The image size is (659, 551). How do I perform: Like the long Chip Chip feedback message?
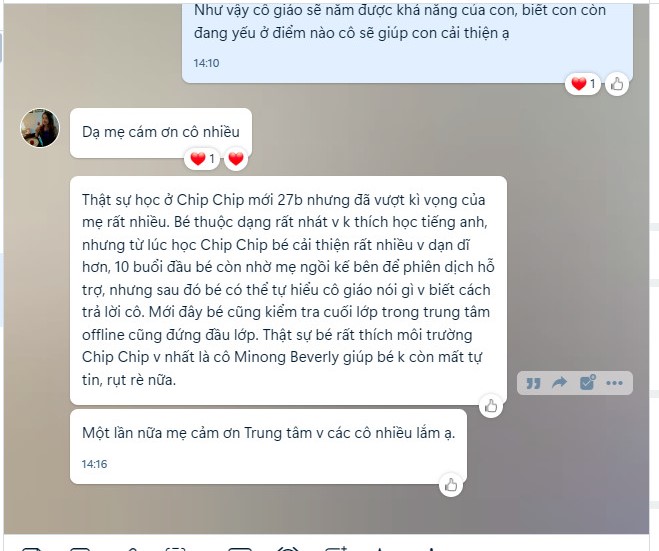click(491, 405)
